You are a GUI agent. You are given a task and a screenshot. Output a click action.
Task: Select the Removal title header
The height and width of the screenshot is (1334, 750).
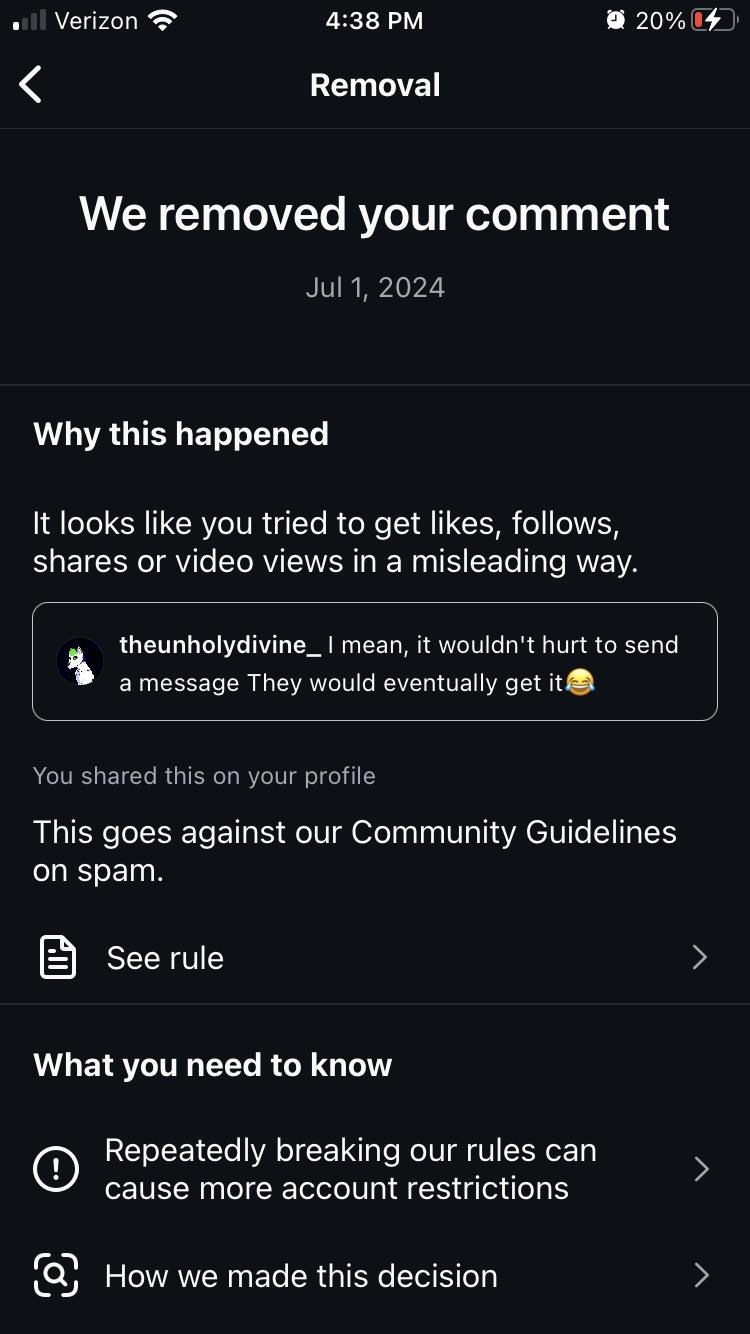click(x=375, y=84)
